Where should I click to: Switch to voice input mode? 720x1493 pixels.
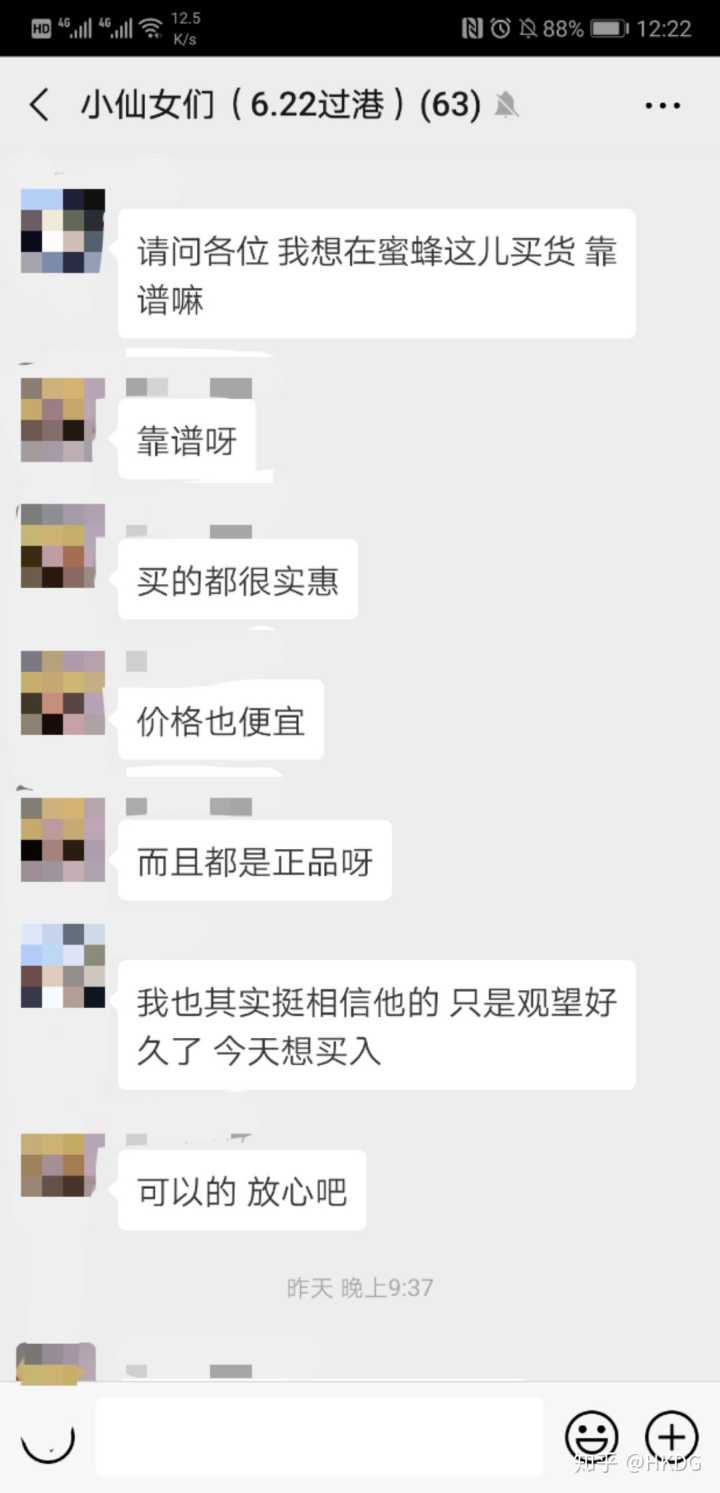[48, 1438]
